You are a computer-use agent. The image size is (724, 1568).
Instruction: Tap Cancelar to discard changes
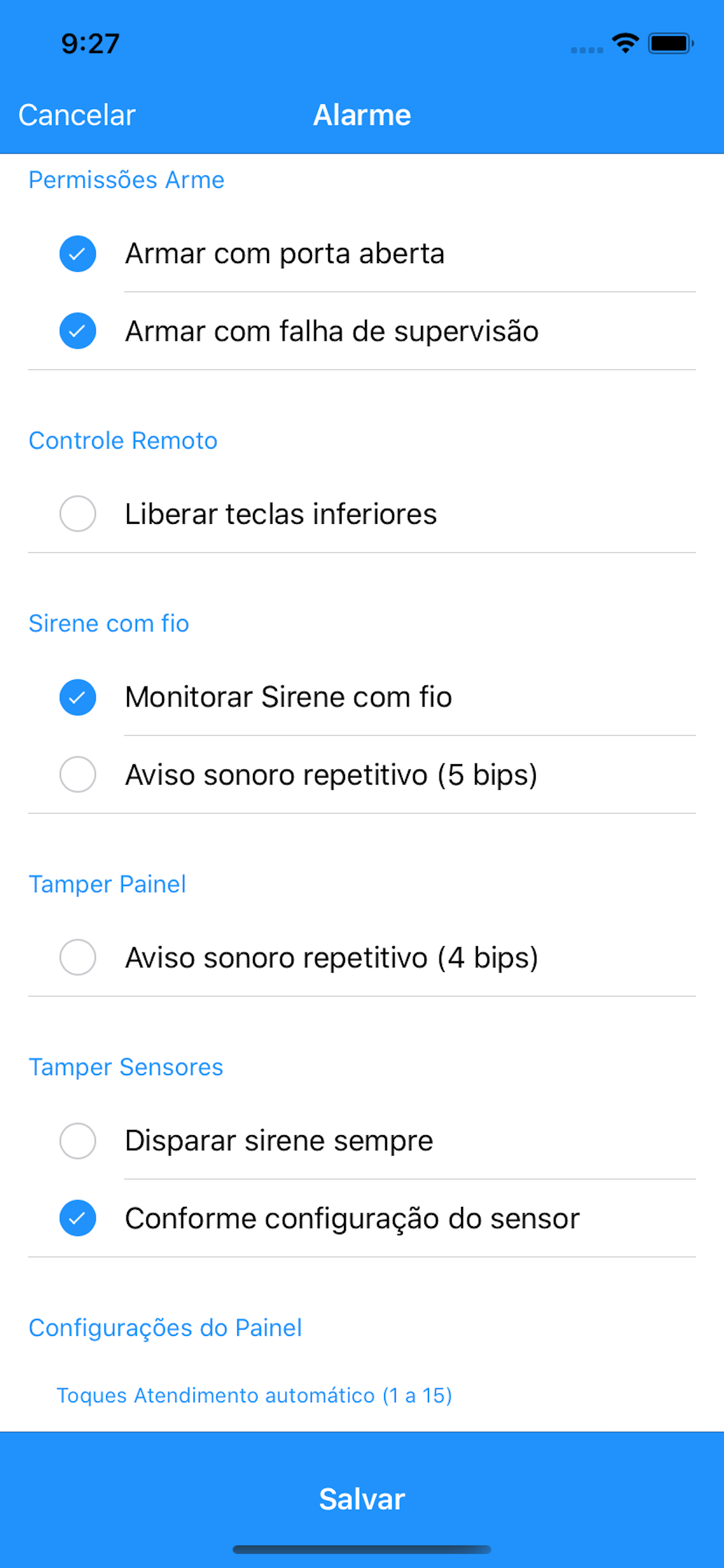tap(77, 115)
